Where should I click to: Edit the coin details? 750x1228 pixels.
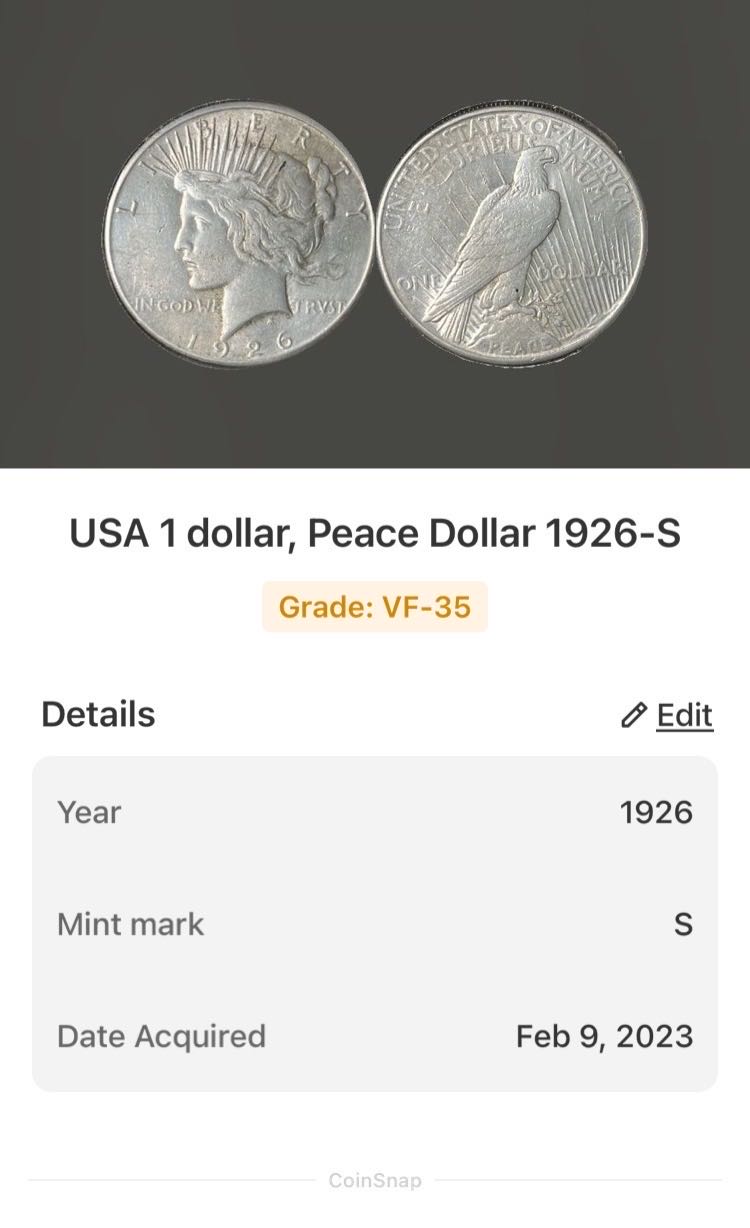(x=668, y=715)
